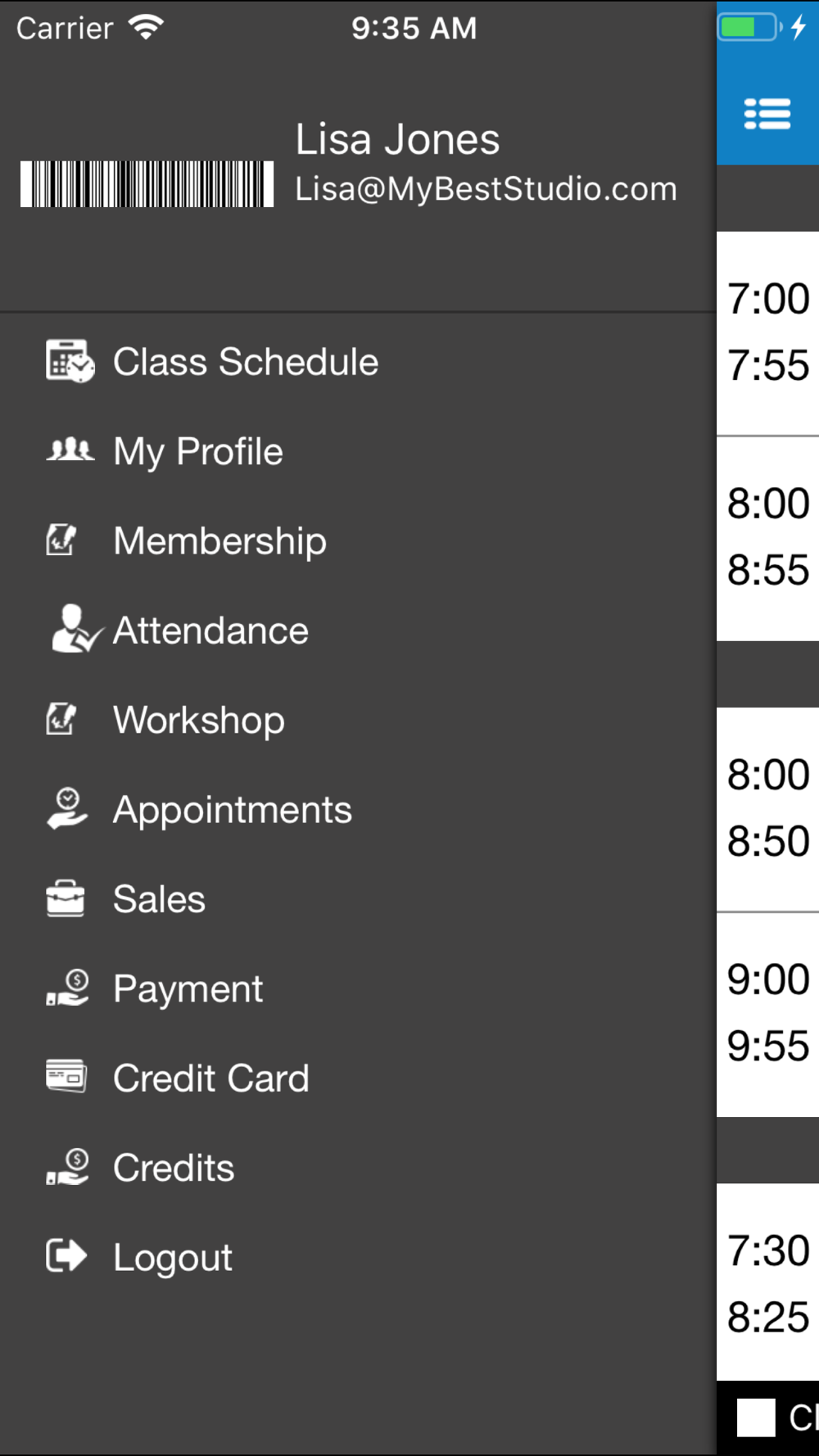
Task: Tap Logout to sign out
Action: tap(358, 1257)
